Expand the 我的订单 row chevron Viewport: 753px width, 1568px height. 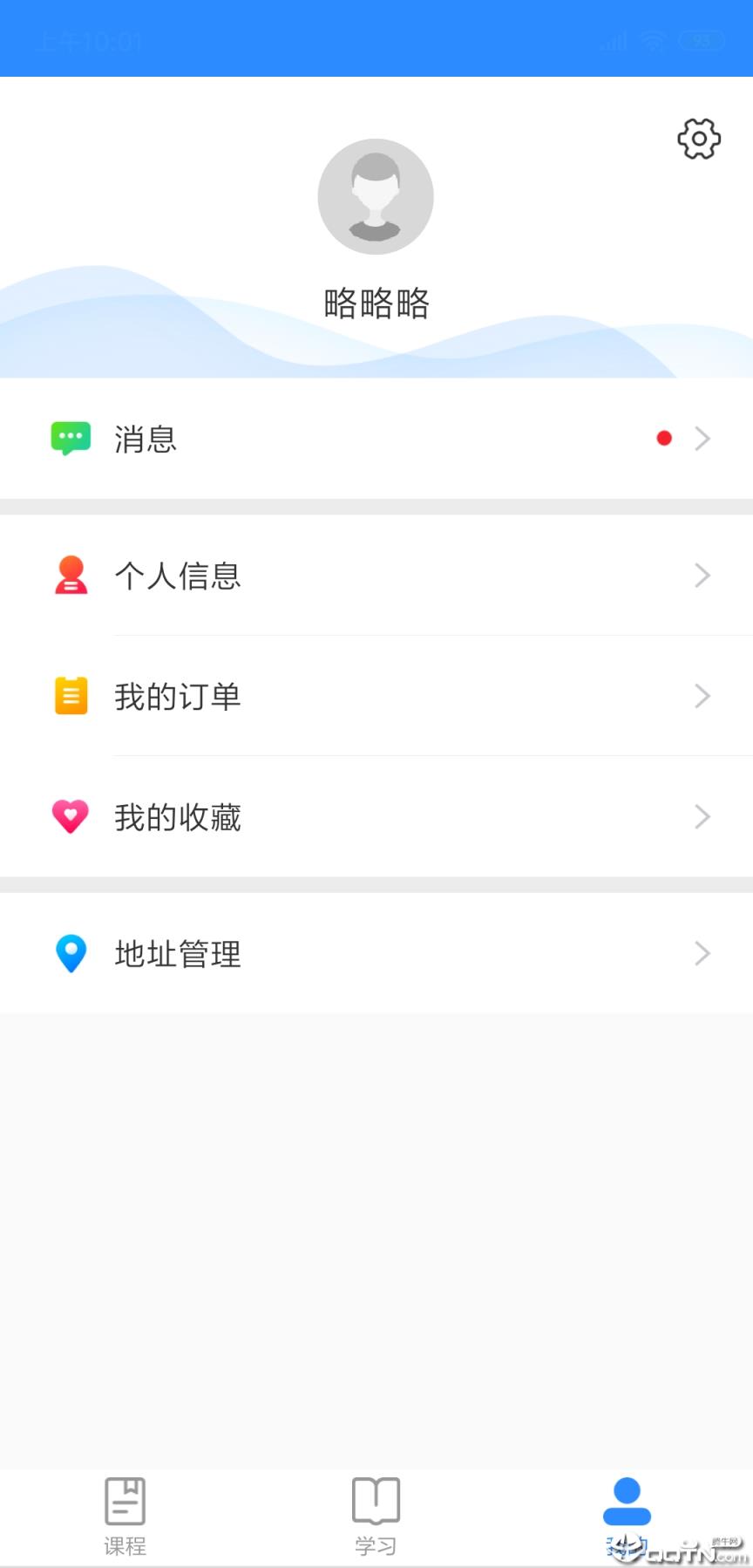pos(702,696)
